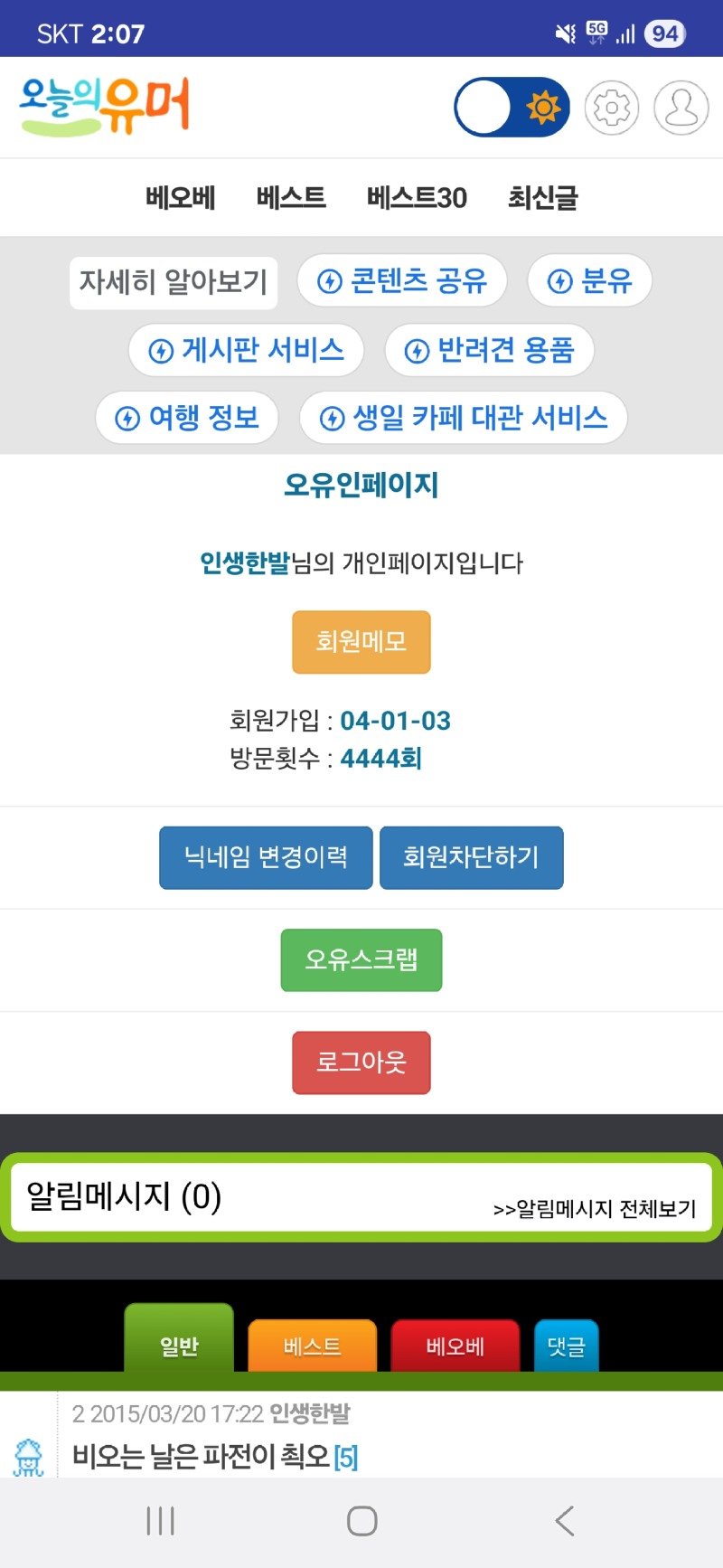
Task: Open the user profile icon
Action: click(x=681, y=108)
